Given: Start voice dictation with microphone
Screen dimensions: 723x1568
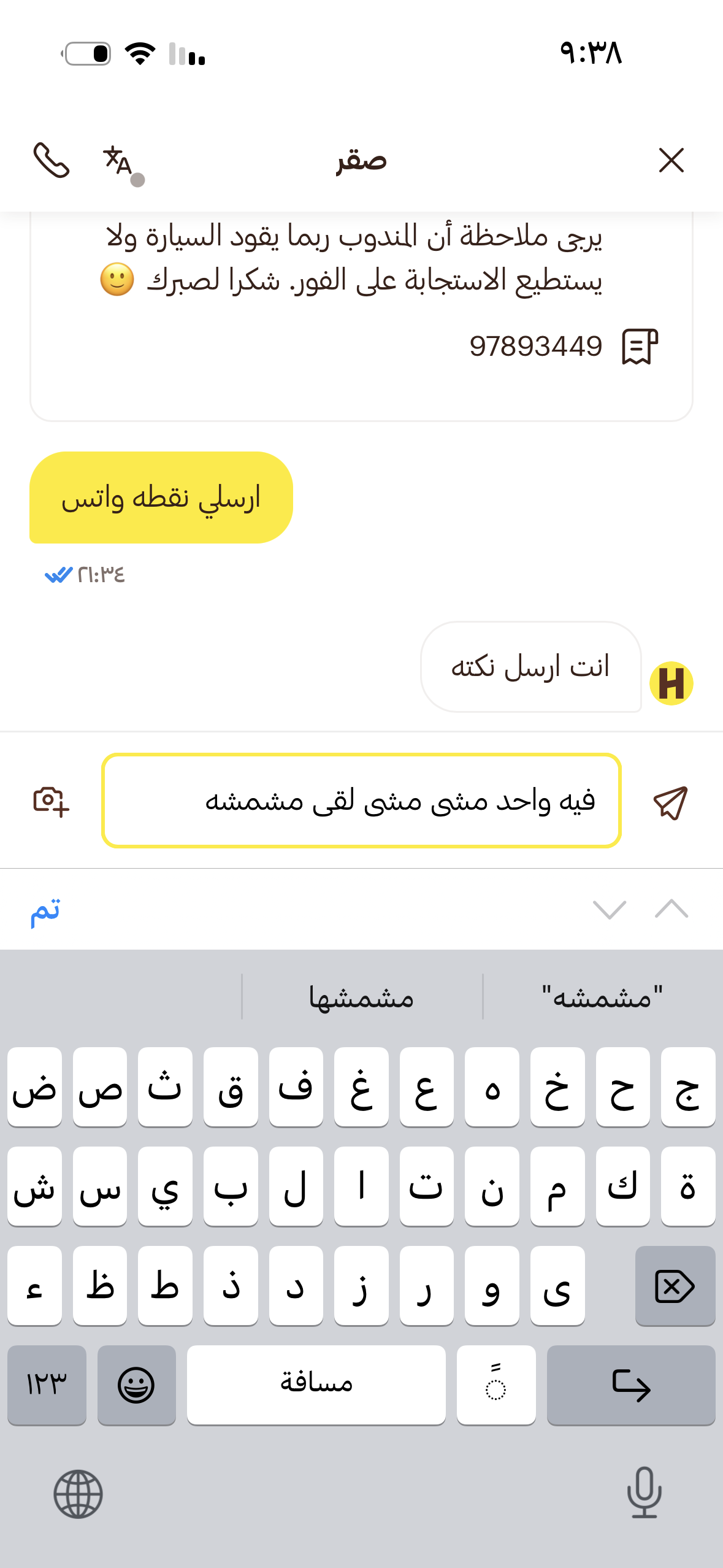Looking at the screenshot, I should point(644,1493).
